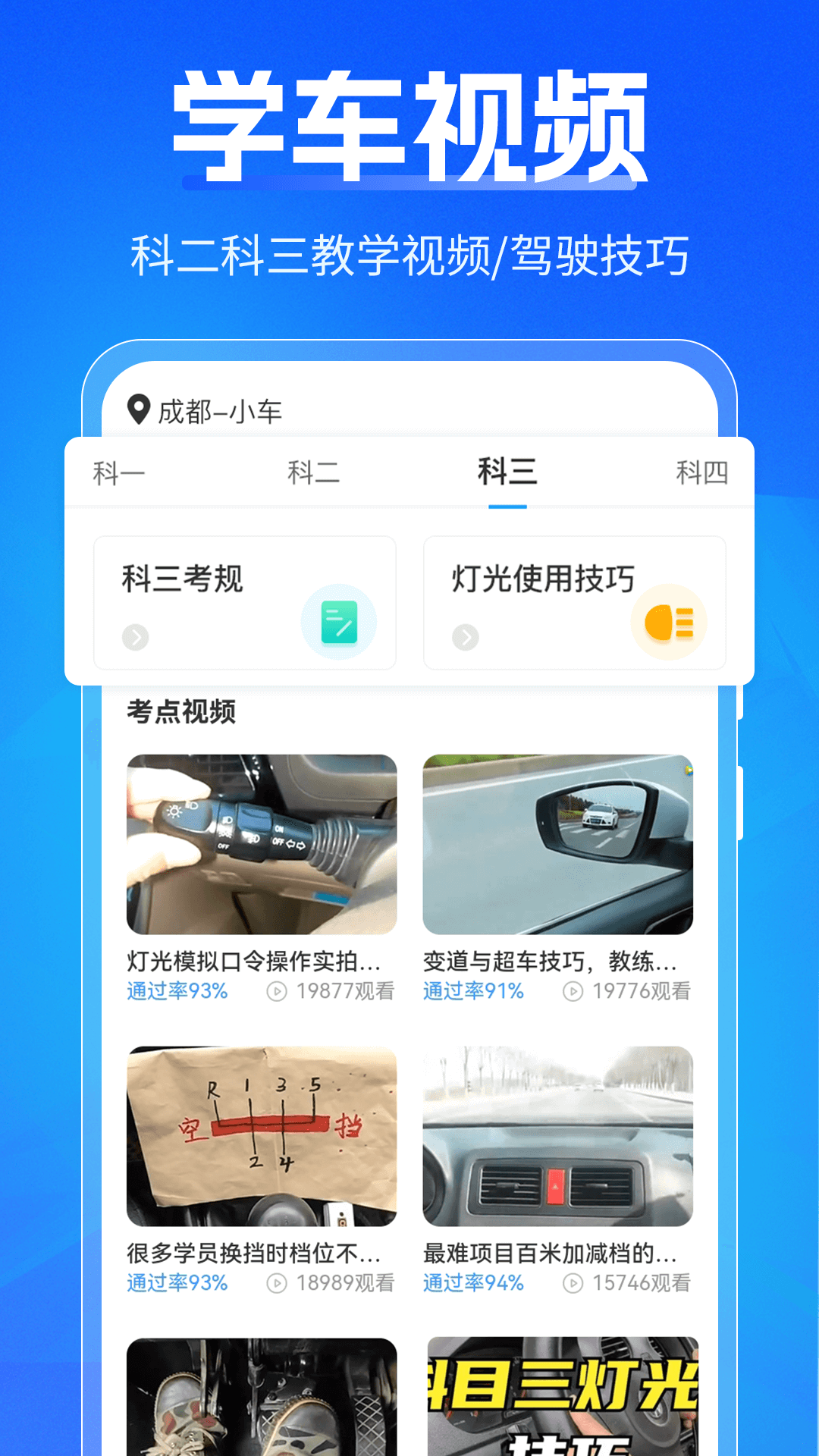Open the arrow icon on 科三考规 card
This screenshot has height=1456, width=819.
pos(135,638)
